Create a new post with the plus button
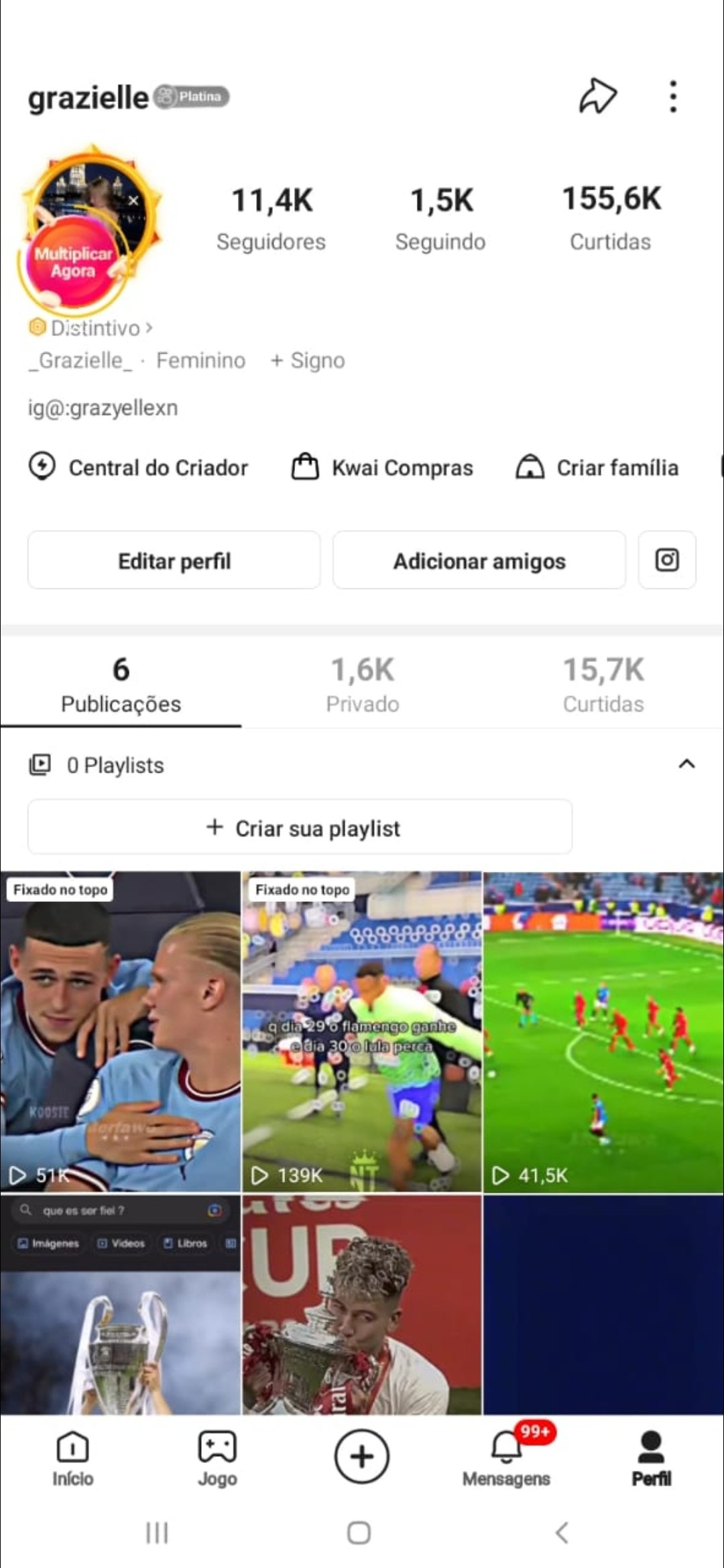This screenshot has width=724, height=1568. pyautogui.click(x=362, y=1457)
